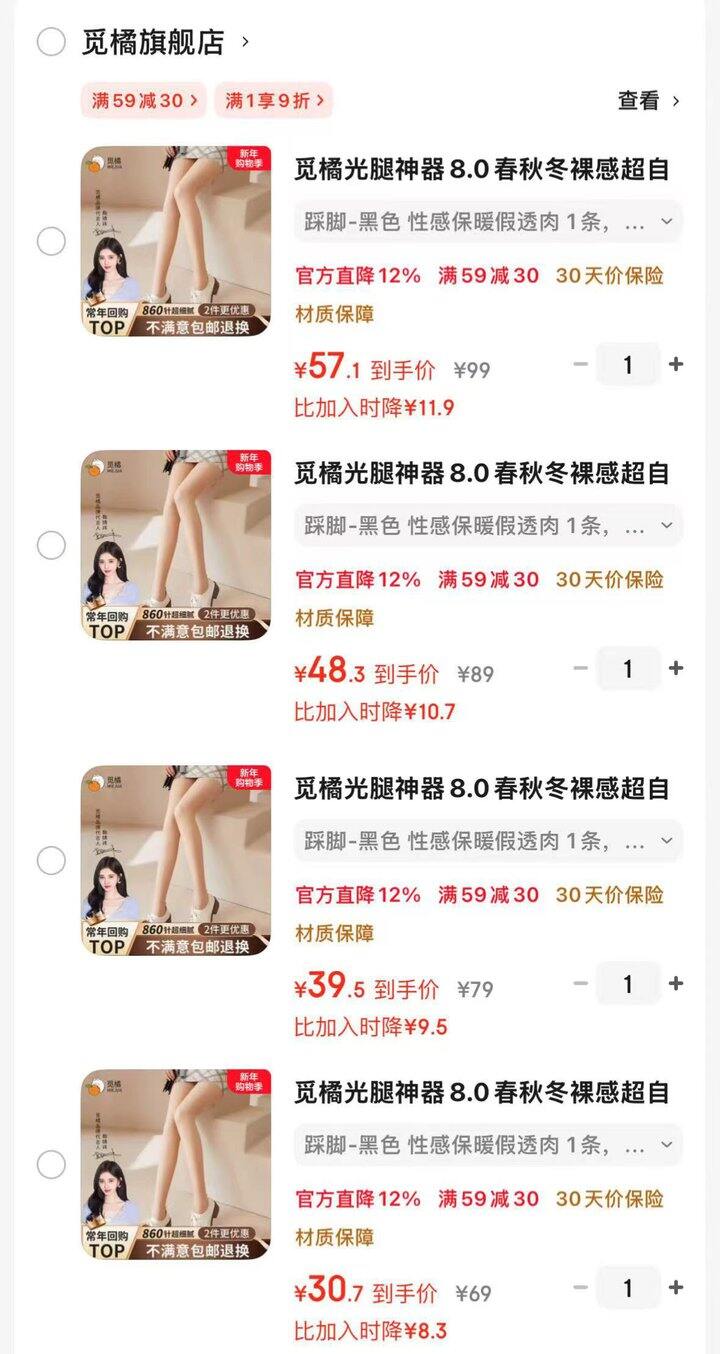The height and width of the screenshot is (1354, 720).
Task: Tap the 满1享9折 coupon tag
Action: coord(273,100)
